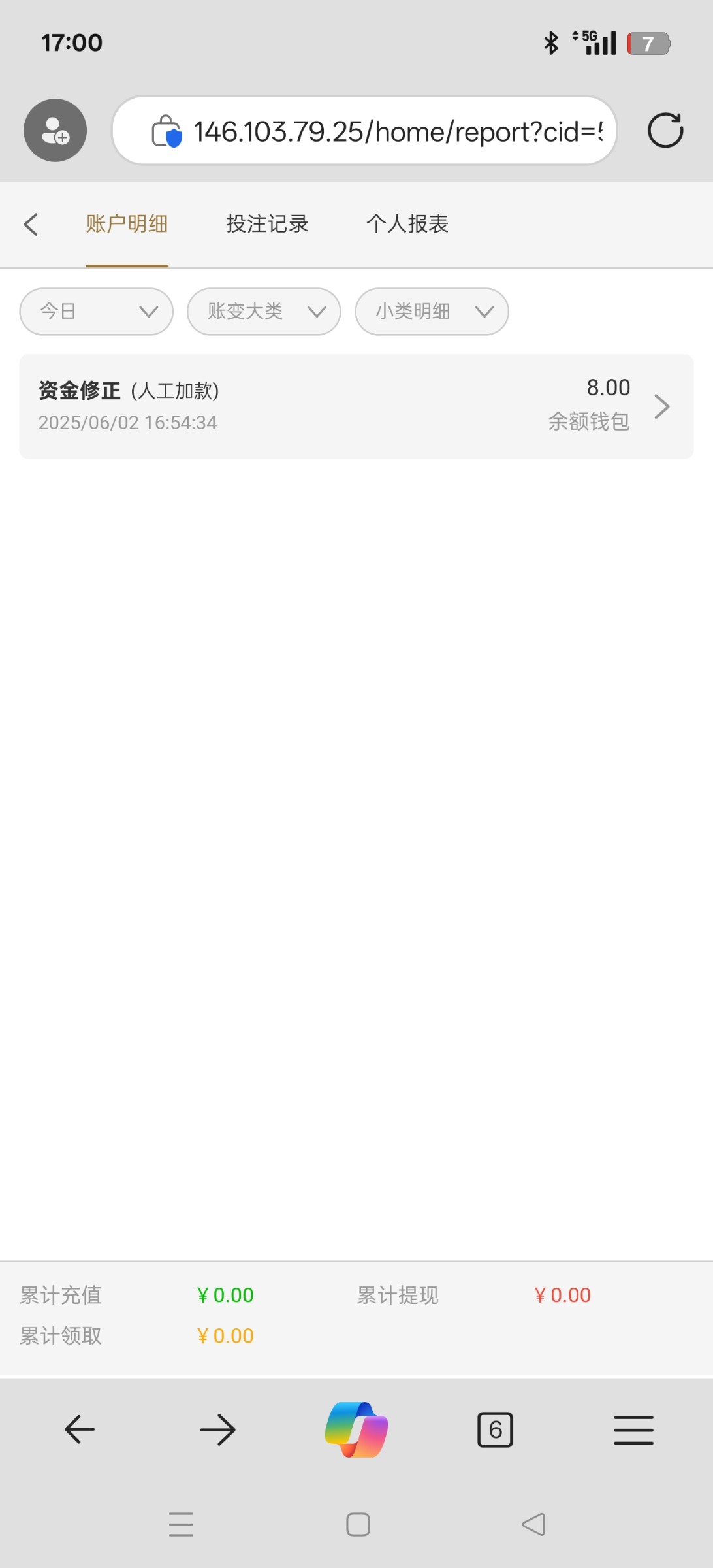The width and height of the screenshot is (713, 1568).
Task: Tap the URL address bar
Action: pyautogui.click(x=364, y=131)
